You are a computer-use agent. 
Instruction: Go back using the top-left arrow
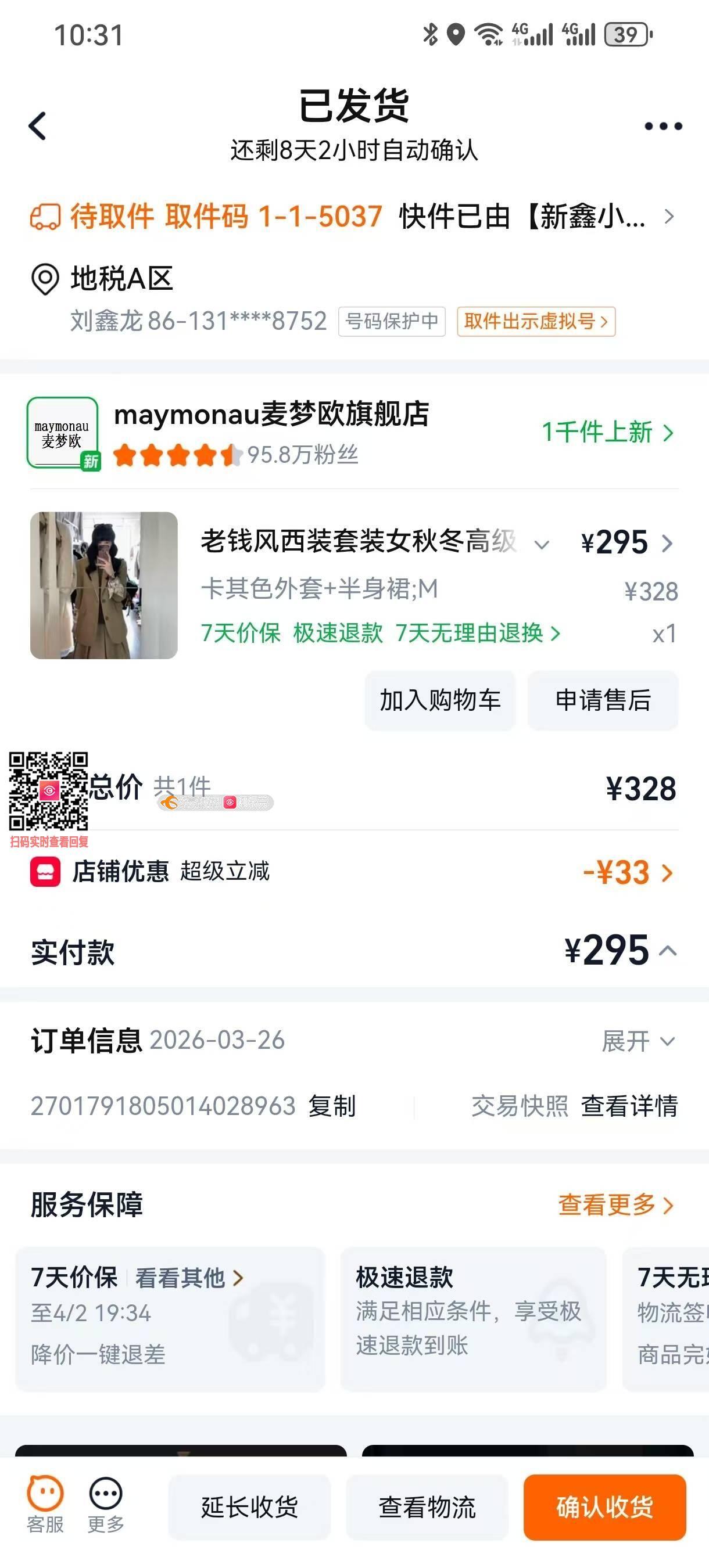tap(37, 126)
